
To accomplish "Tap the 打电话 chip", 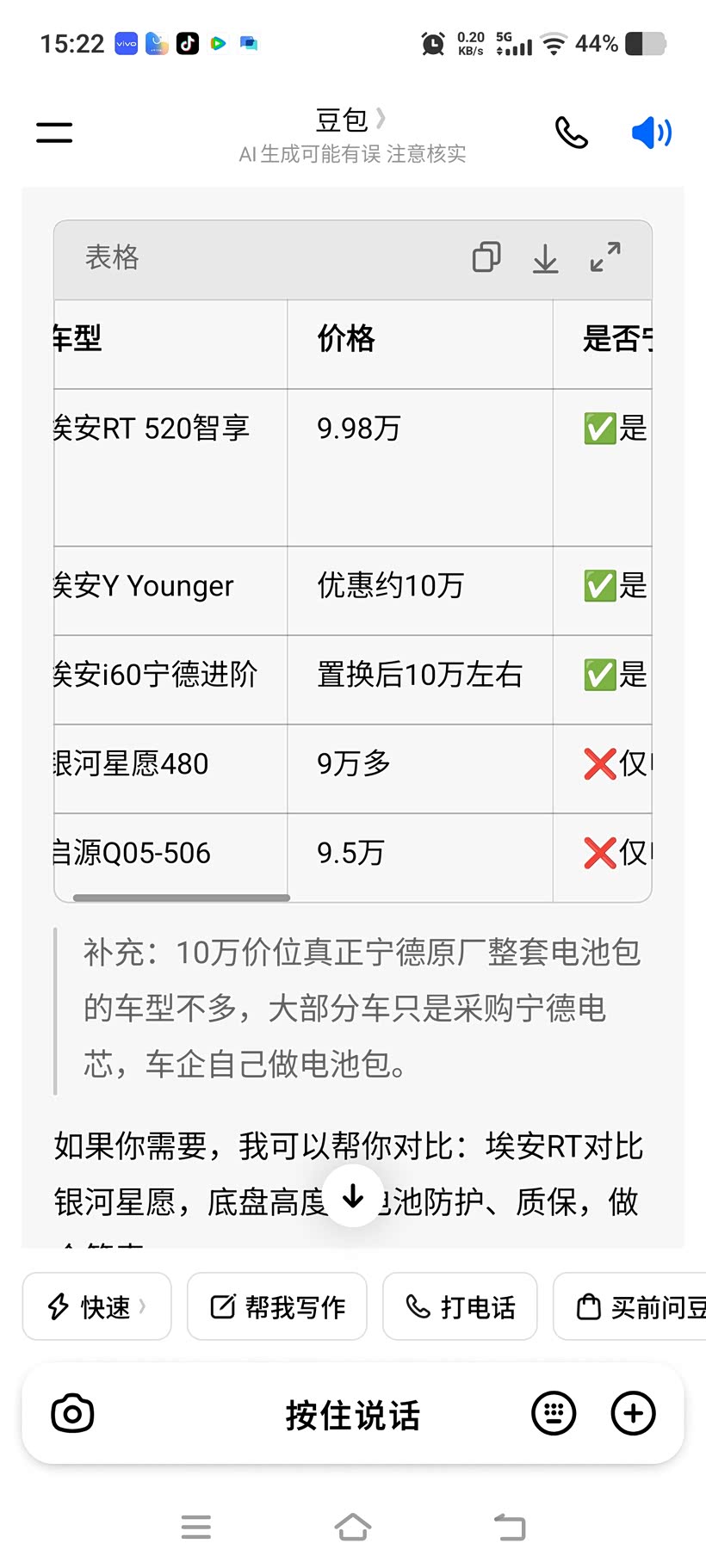I will pyautogui.click(x=460, y=1306).
